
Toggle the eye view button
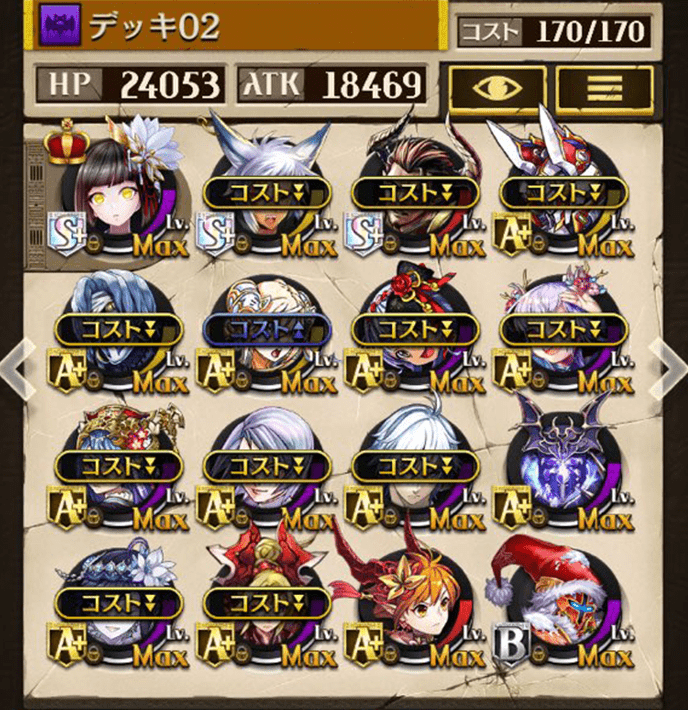[x=496, y=87]
